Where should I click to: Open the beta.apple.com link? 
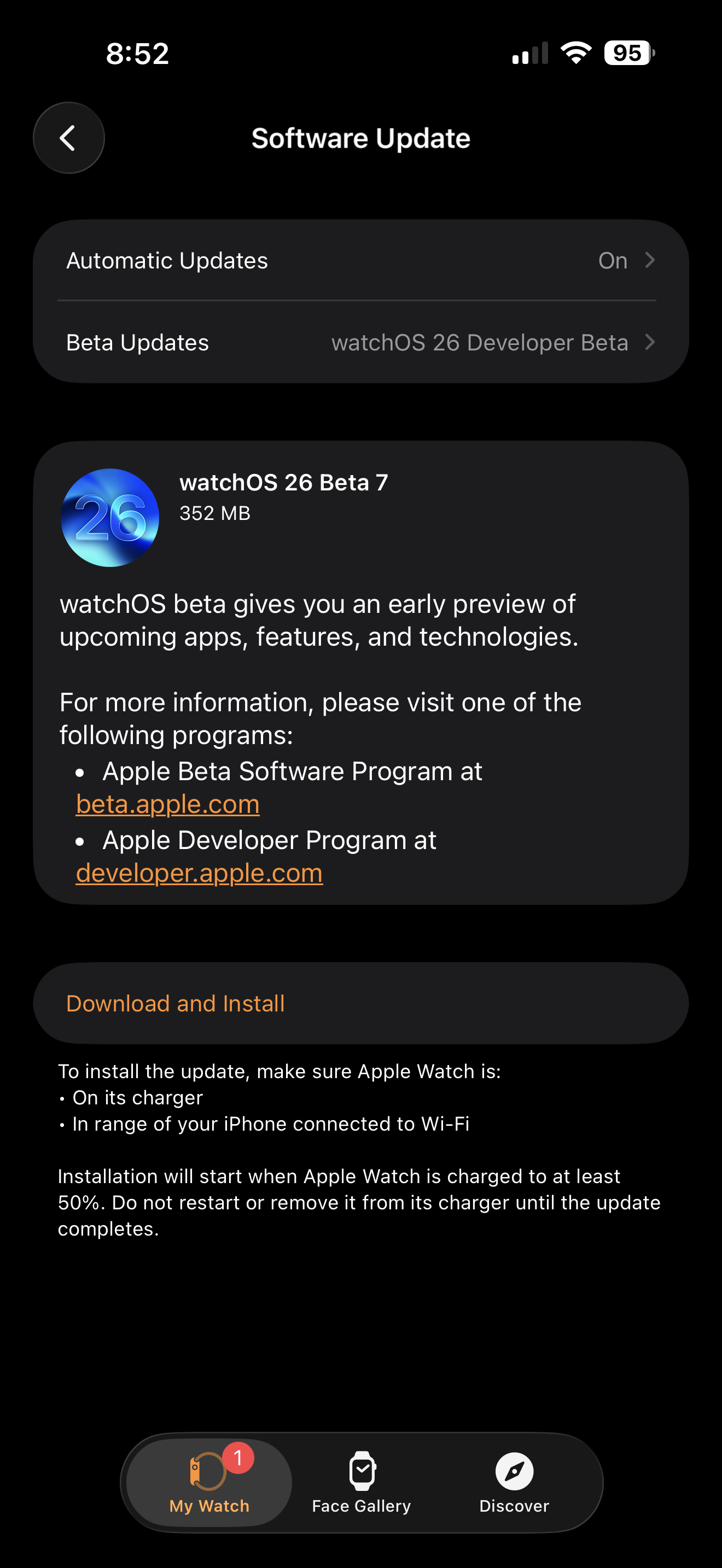pyautogui.click(x=168, y=804)
